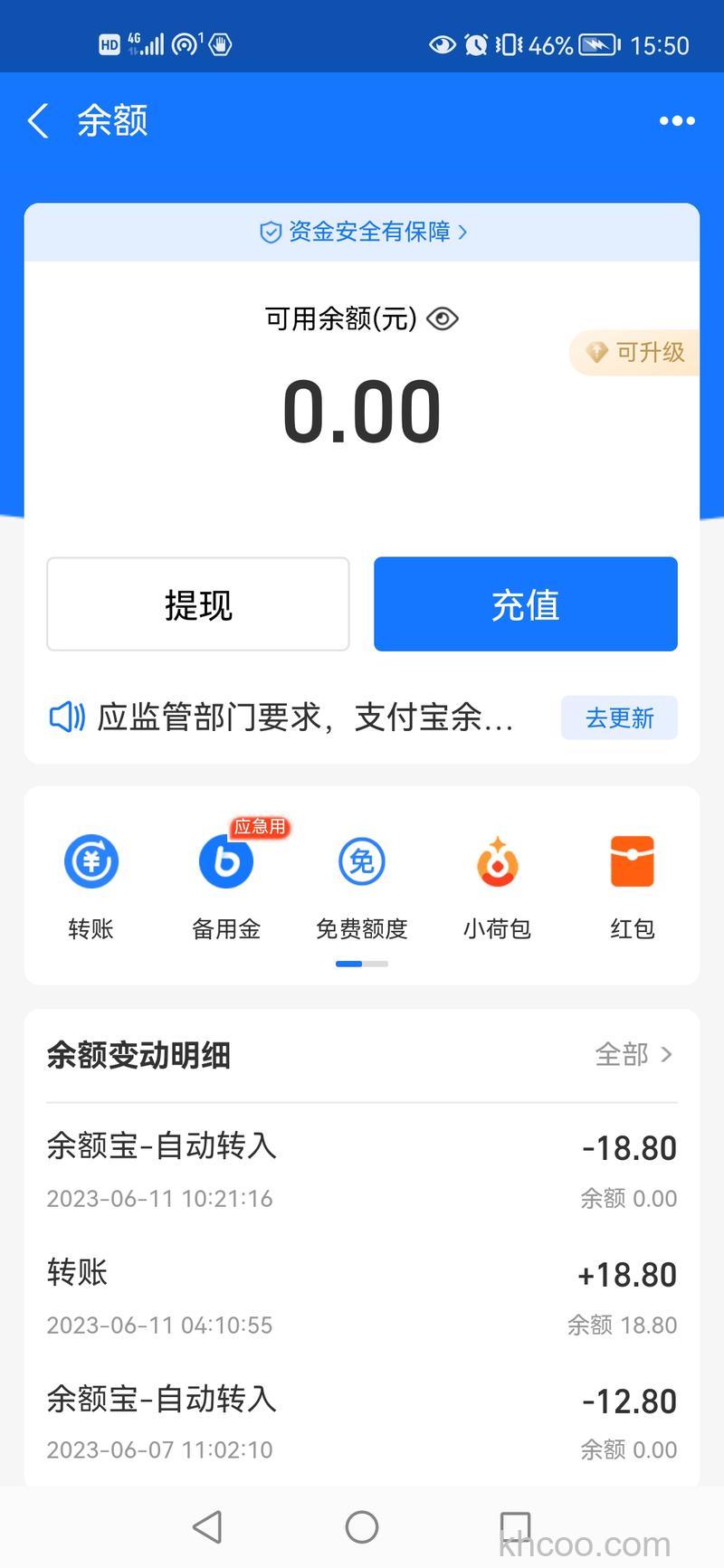724x1568 pixels.
Task: Toggle balance visibility with the eye icon
Action: [x=441, y=318]
